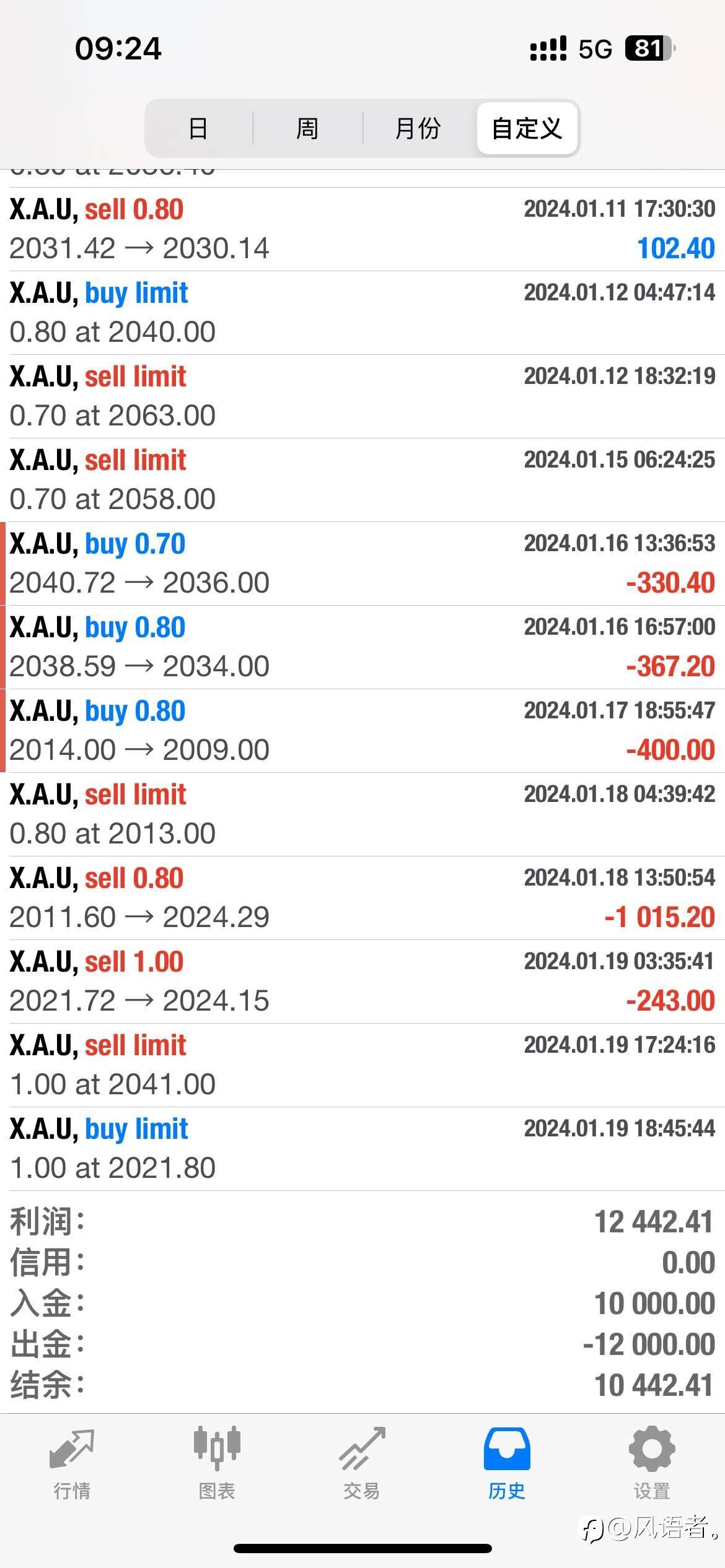This screenshot has width=725, height=1568.
Task: Select the 自定义 custom period
Action: (x=527, y=128)
